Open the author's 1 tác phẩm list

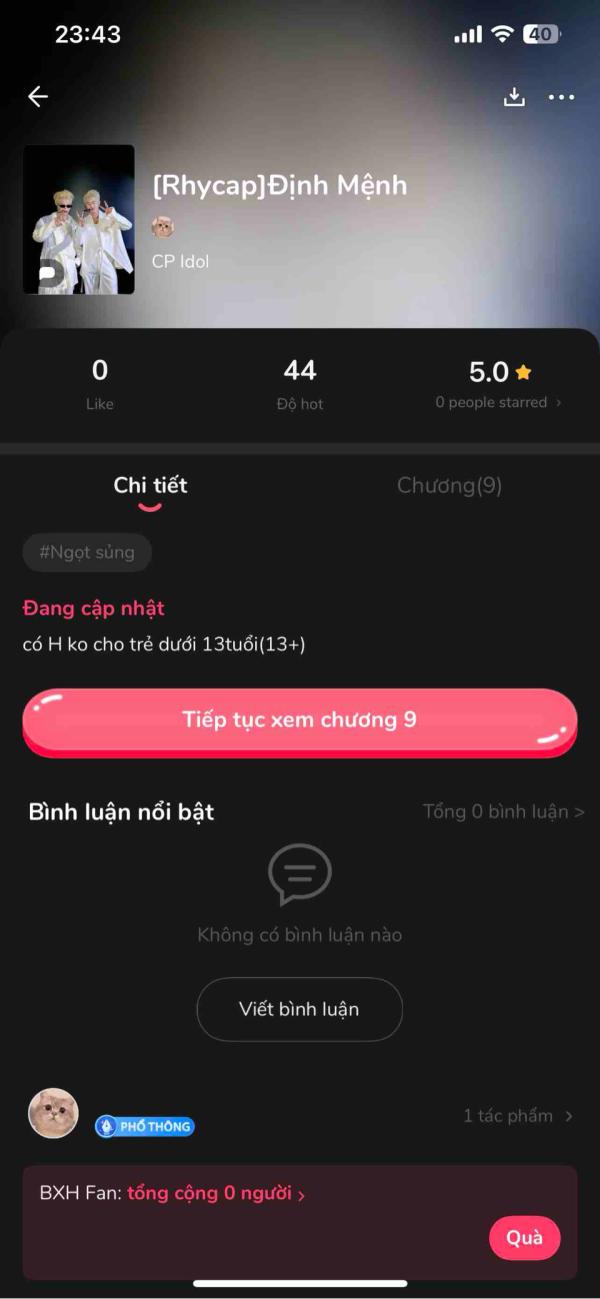click(x=517, y=1116)
